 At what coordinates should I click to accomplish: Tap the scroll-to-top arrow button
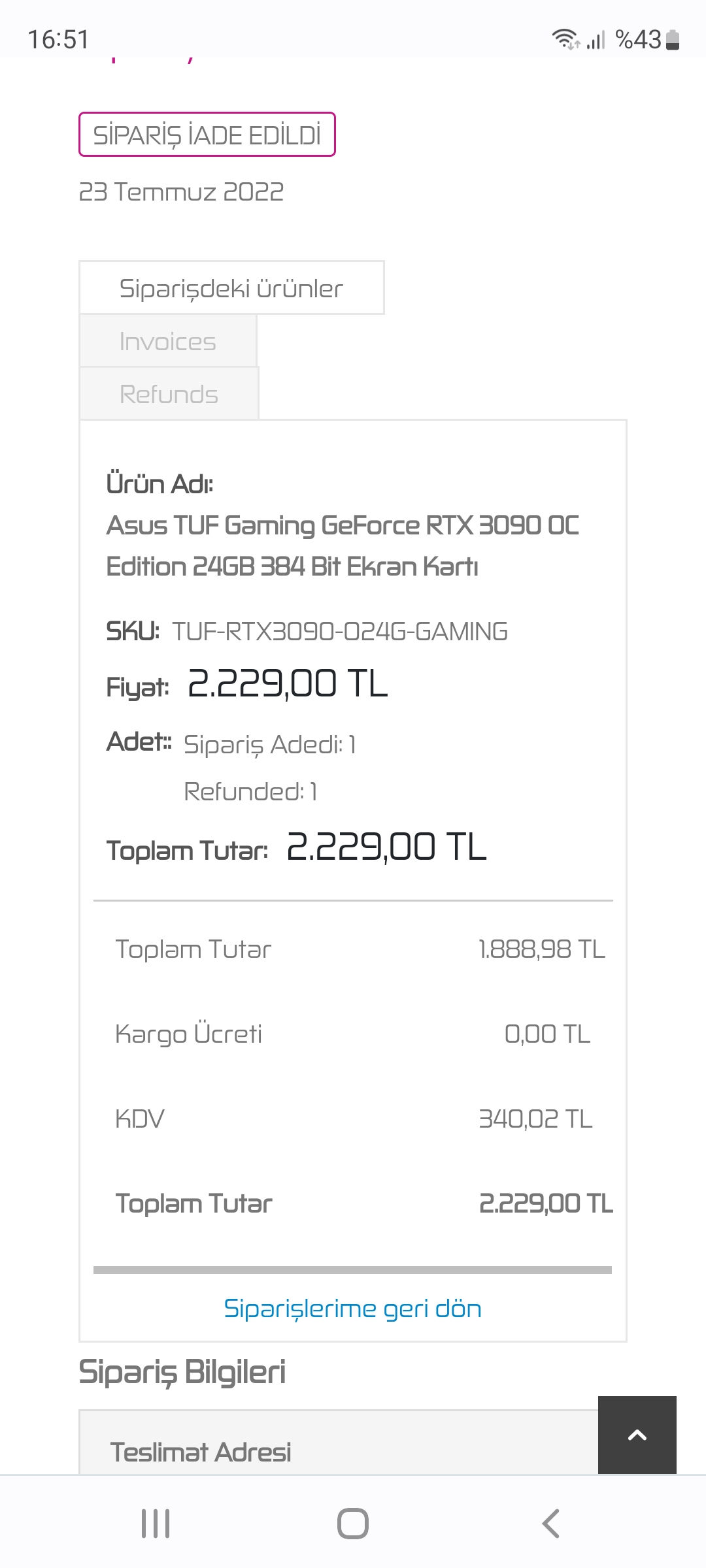tap(637, 1434)
